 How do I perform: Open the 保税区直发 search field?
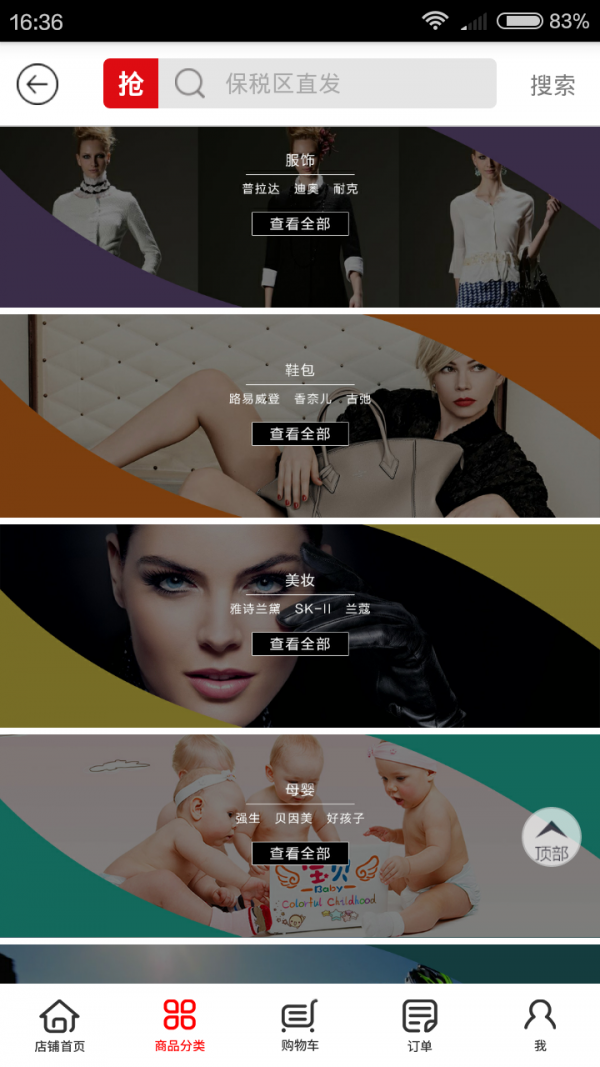coord(330,84)
